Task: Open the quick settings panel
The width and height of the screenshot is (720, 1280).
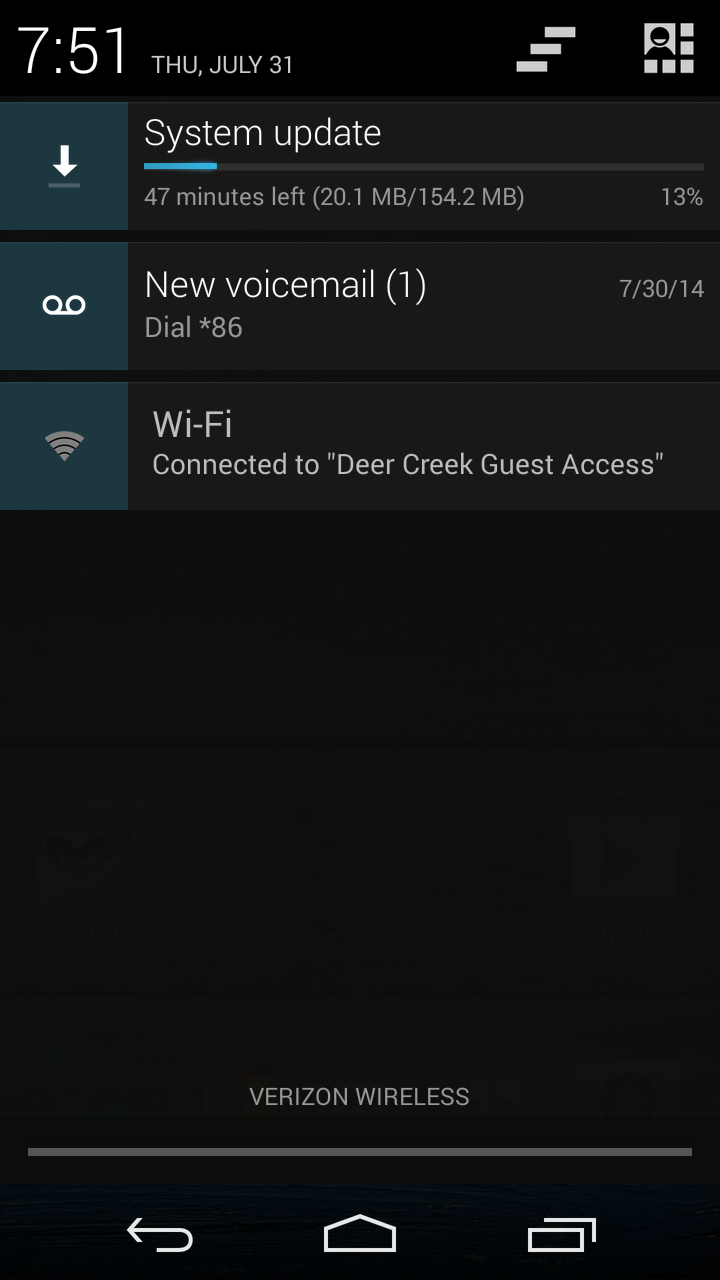Action: coord(668,49)
